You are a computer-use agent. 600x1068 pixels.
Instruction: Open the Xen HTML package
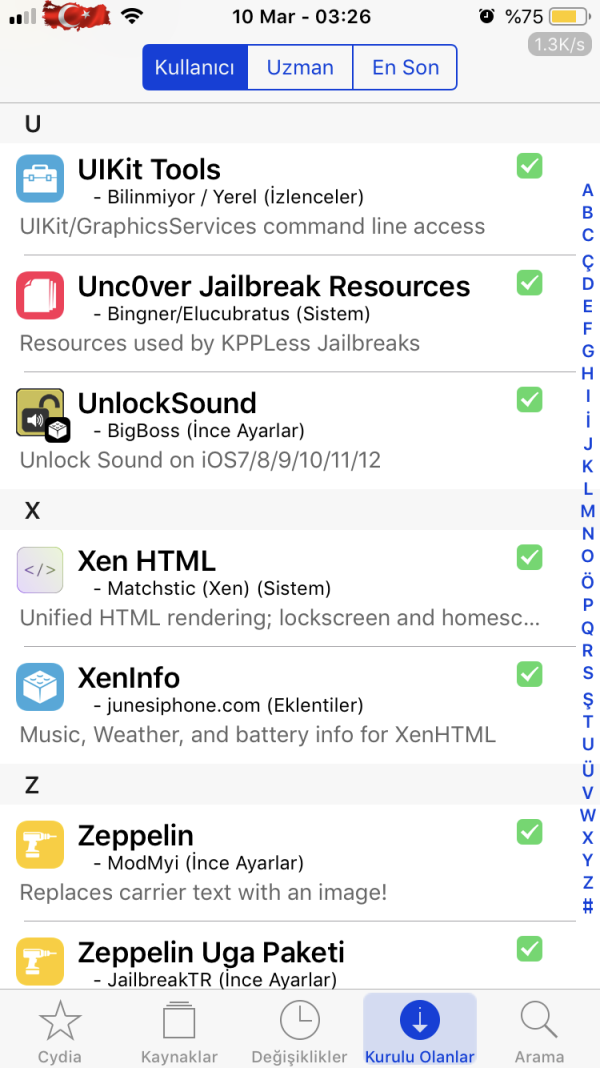tap(280, 588)
